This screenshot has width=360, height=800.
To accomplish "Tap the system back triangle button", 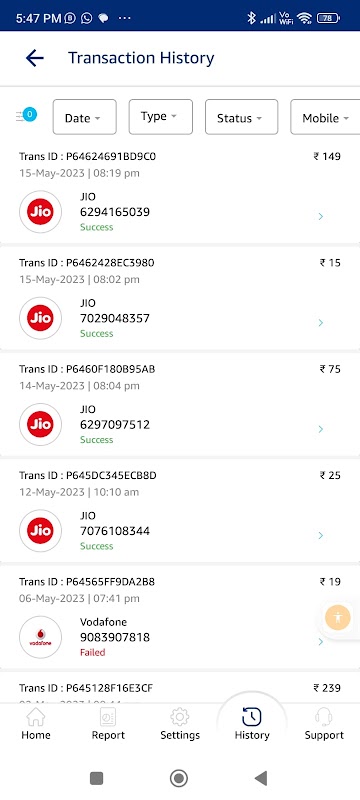I will tap(261, 778).
